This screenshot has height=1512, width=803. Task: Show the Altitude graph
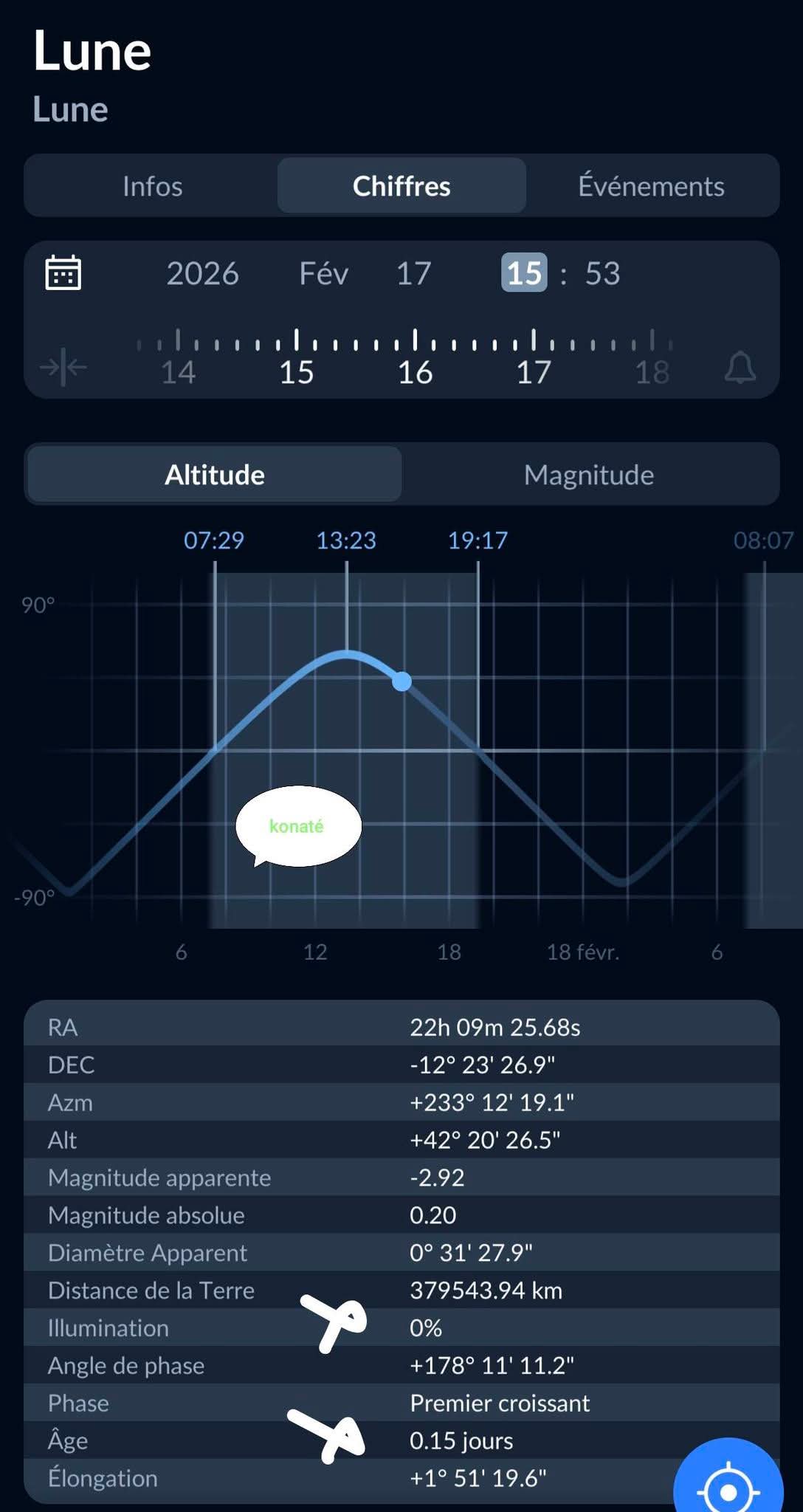[215, 475]
